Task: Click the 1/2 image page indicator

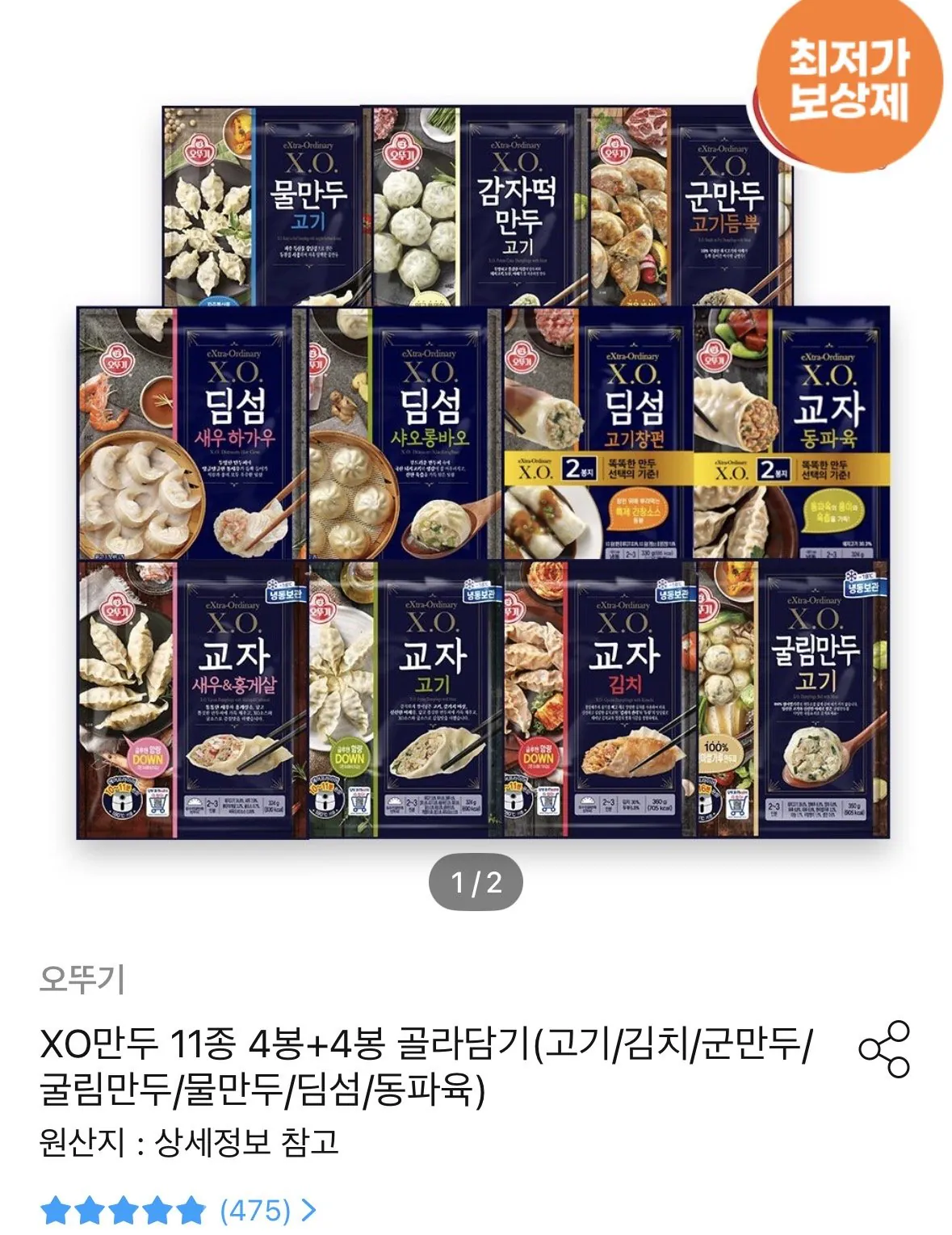Action: (476, 882)
